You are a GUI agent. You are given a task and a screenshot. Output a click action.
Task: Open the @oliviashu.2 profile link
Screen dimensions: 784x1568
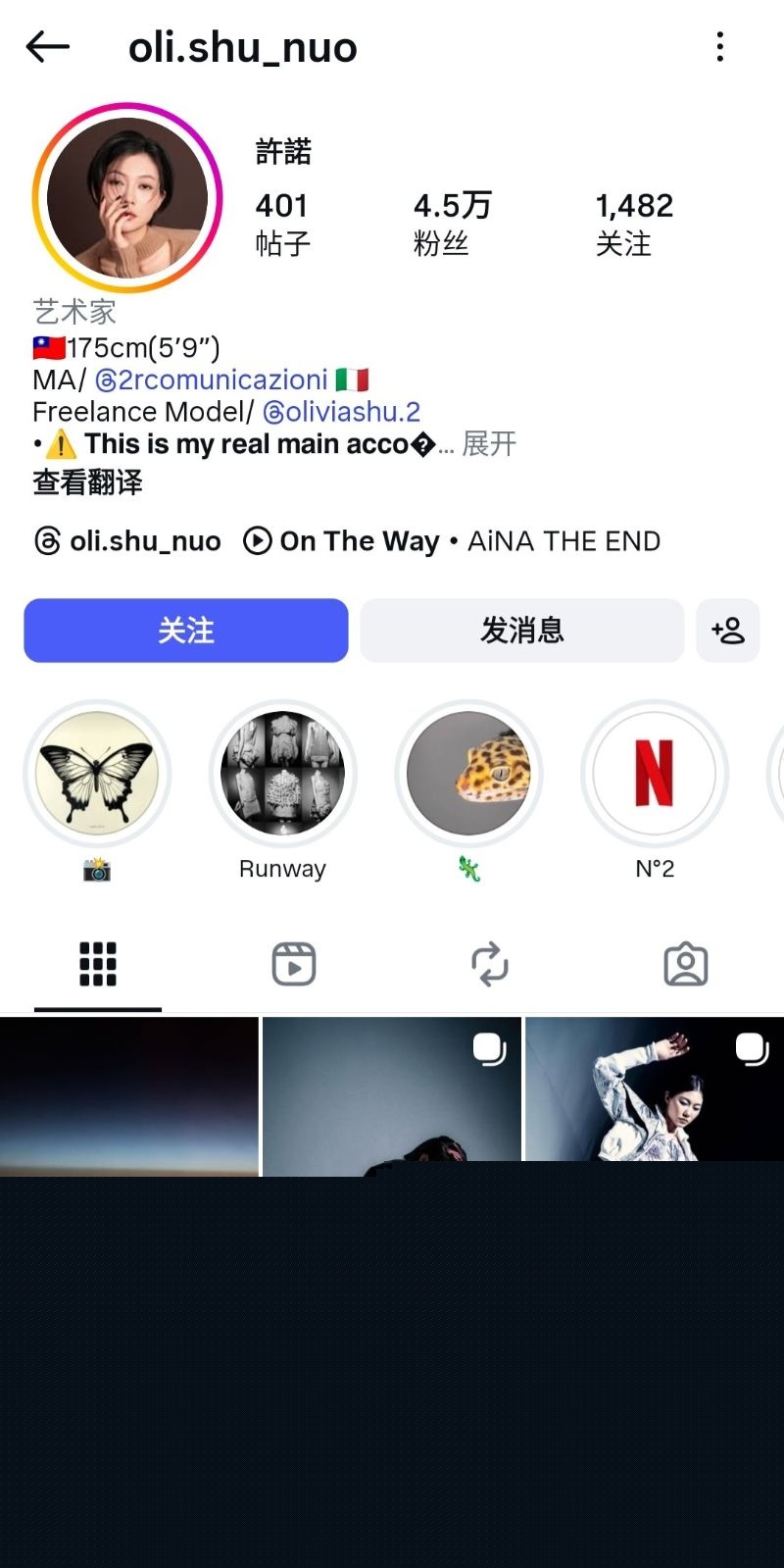pyautogui.click(x=343, y=412)
